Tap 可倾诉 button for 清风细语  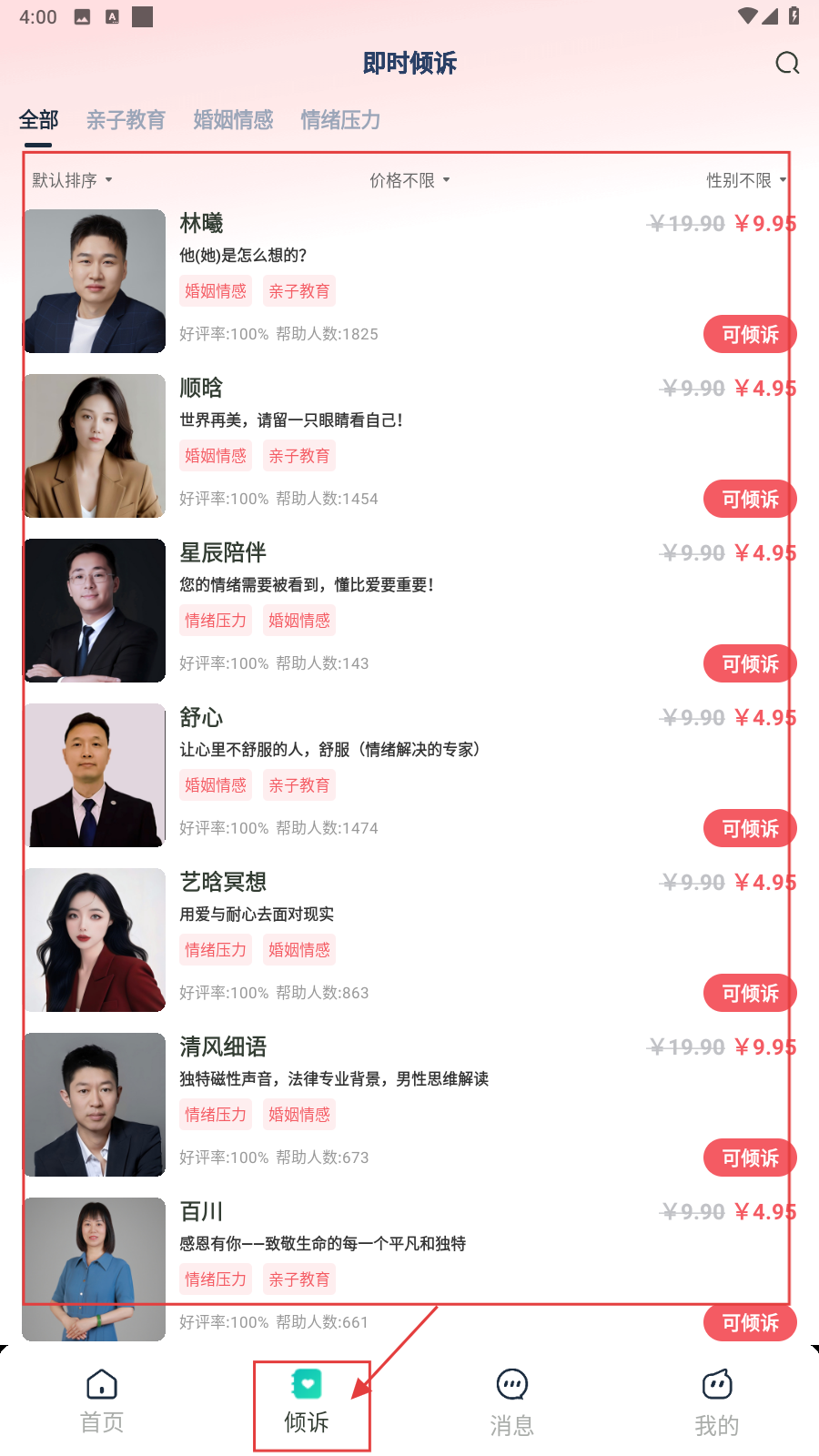click(750, 1158)
